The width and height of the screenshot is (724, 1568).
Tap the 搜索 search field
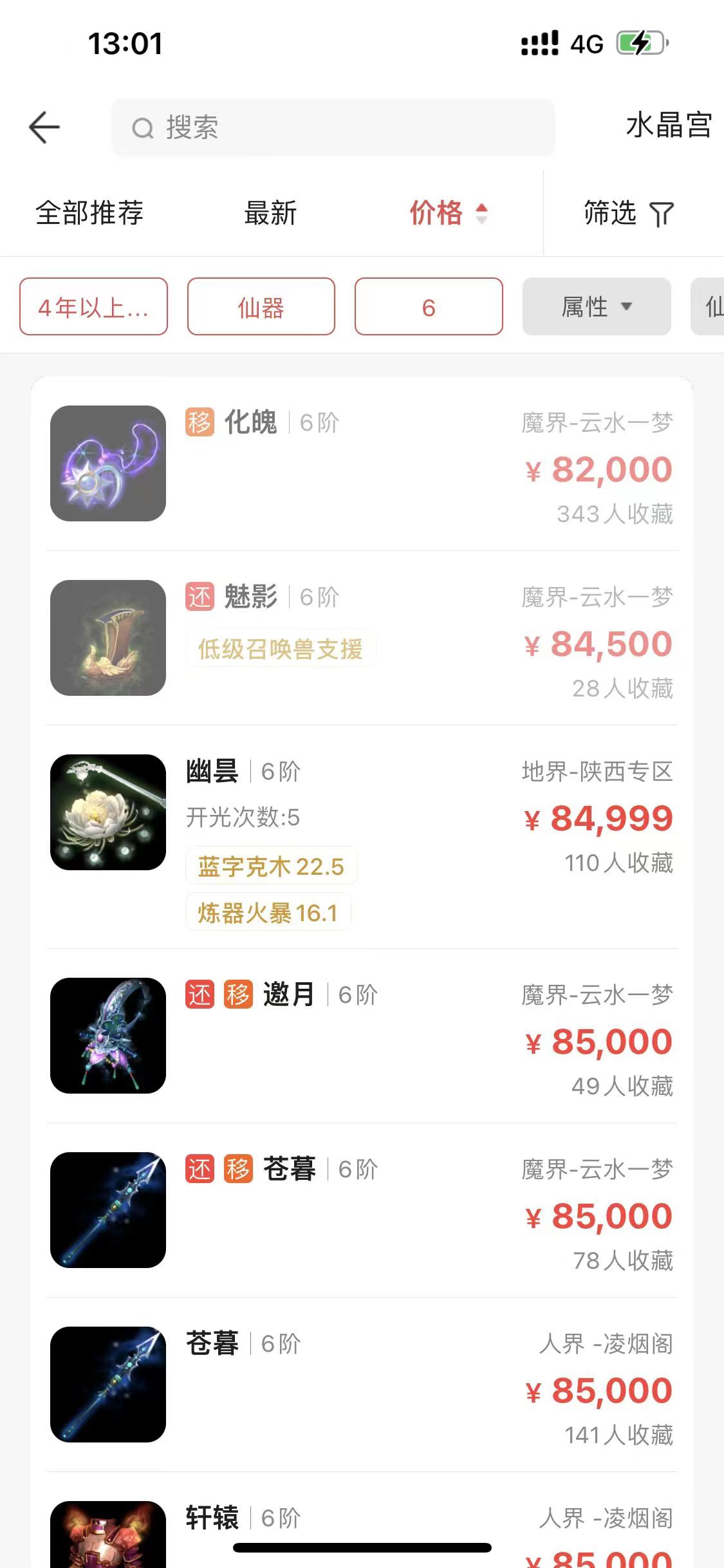click(x=333, y=127)
